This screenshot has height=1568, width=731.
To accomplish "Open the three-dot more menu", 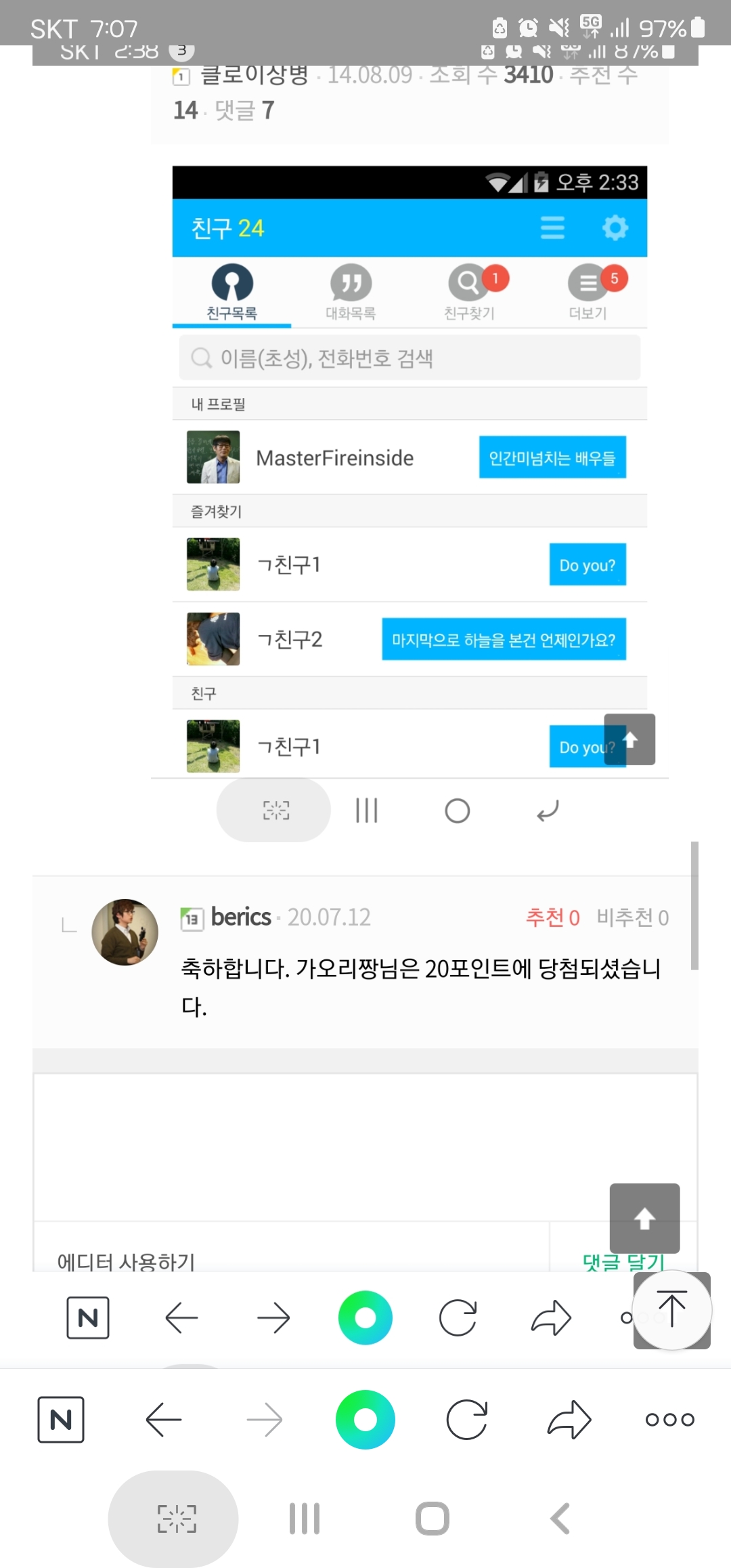I will pos(669,1419).
